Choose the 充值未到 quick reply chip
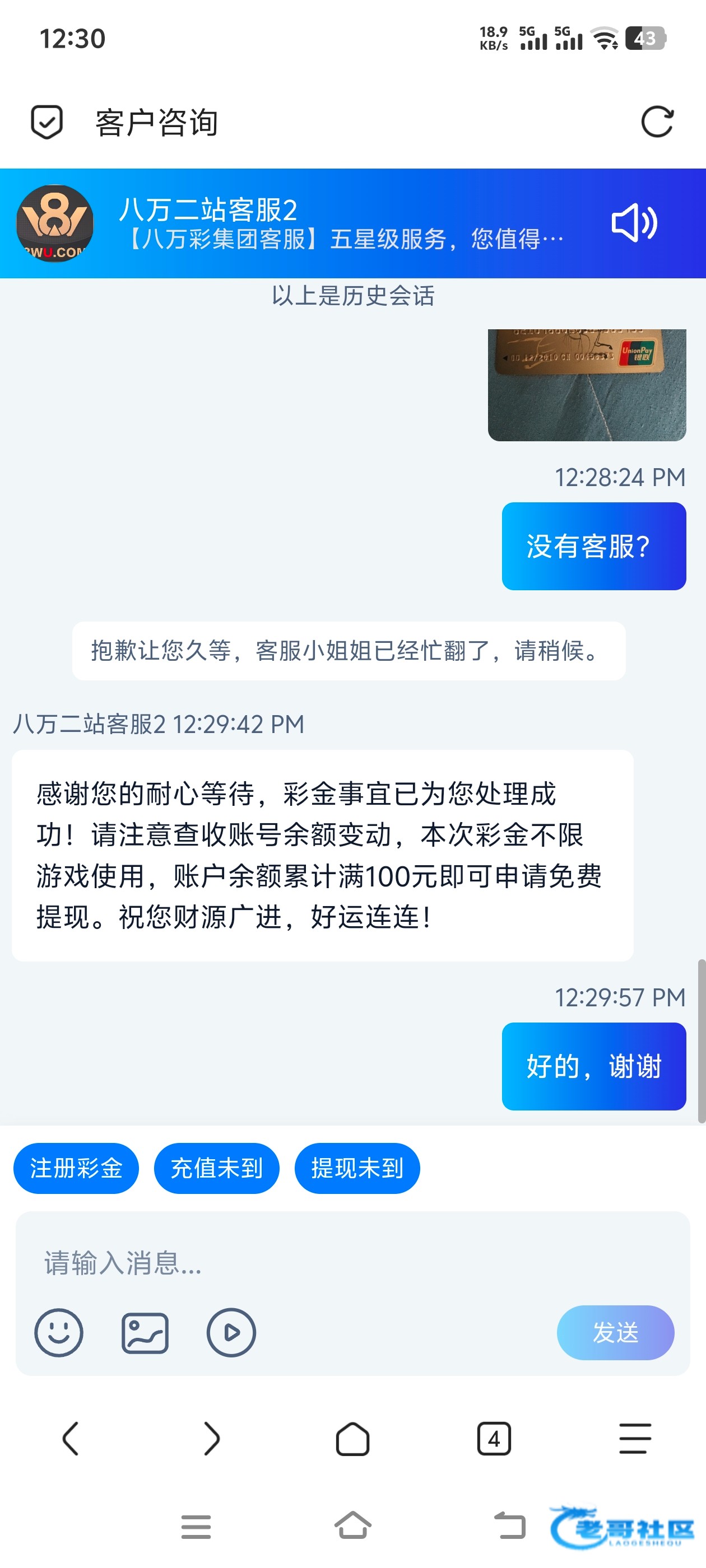 pos(216,1168)
